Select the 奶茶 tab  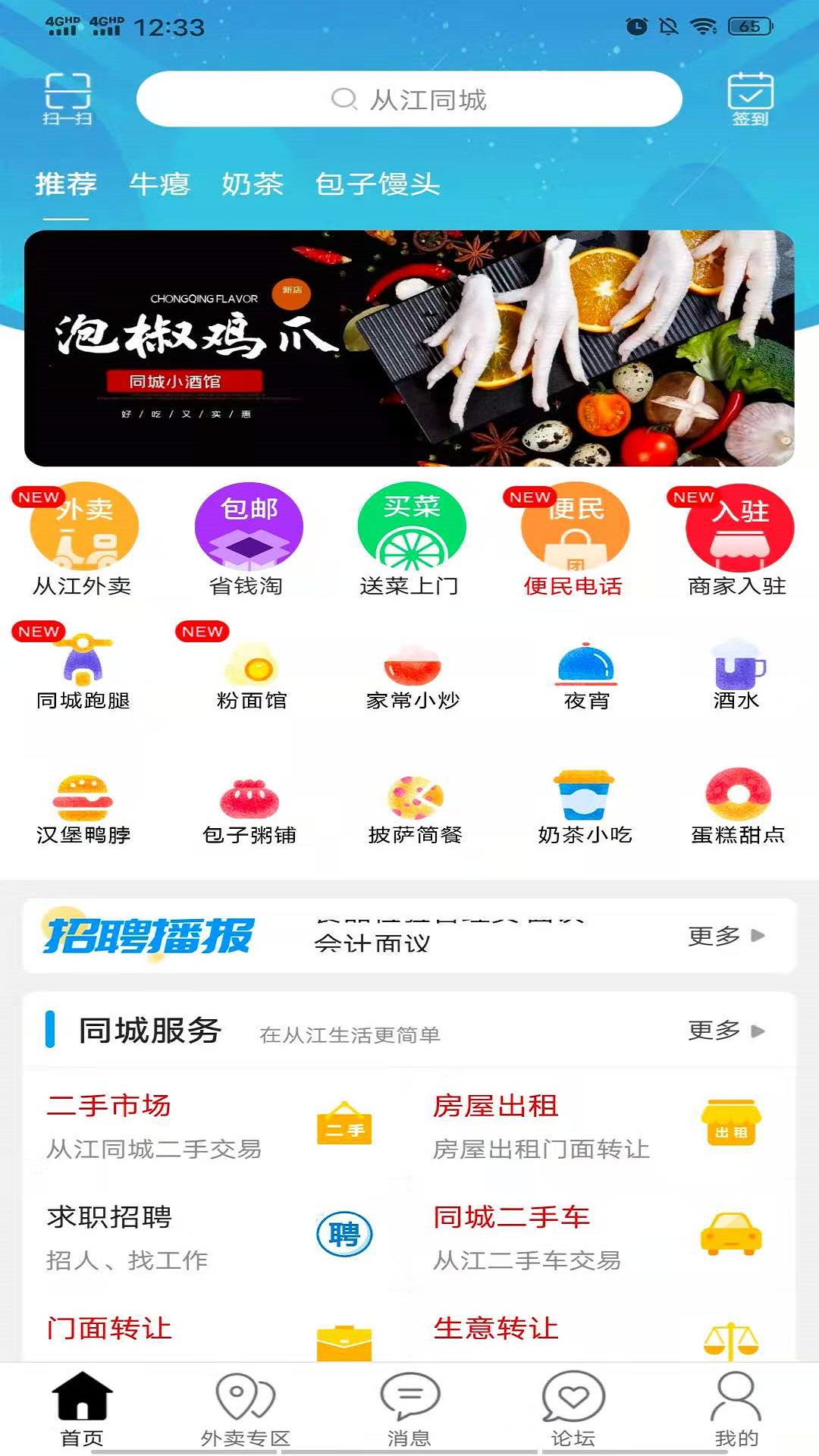coord(253,184)
